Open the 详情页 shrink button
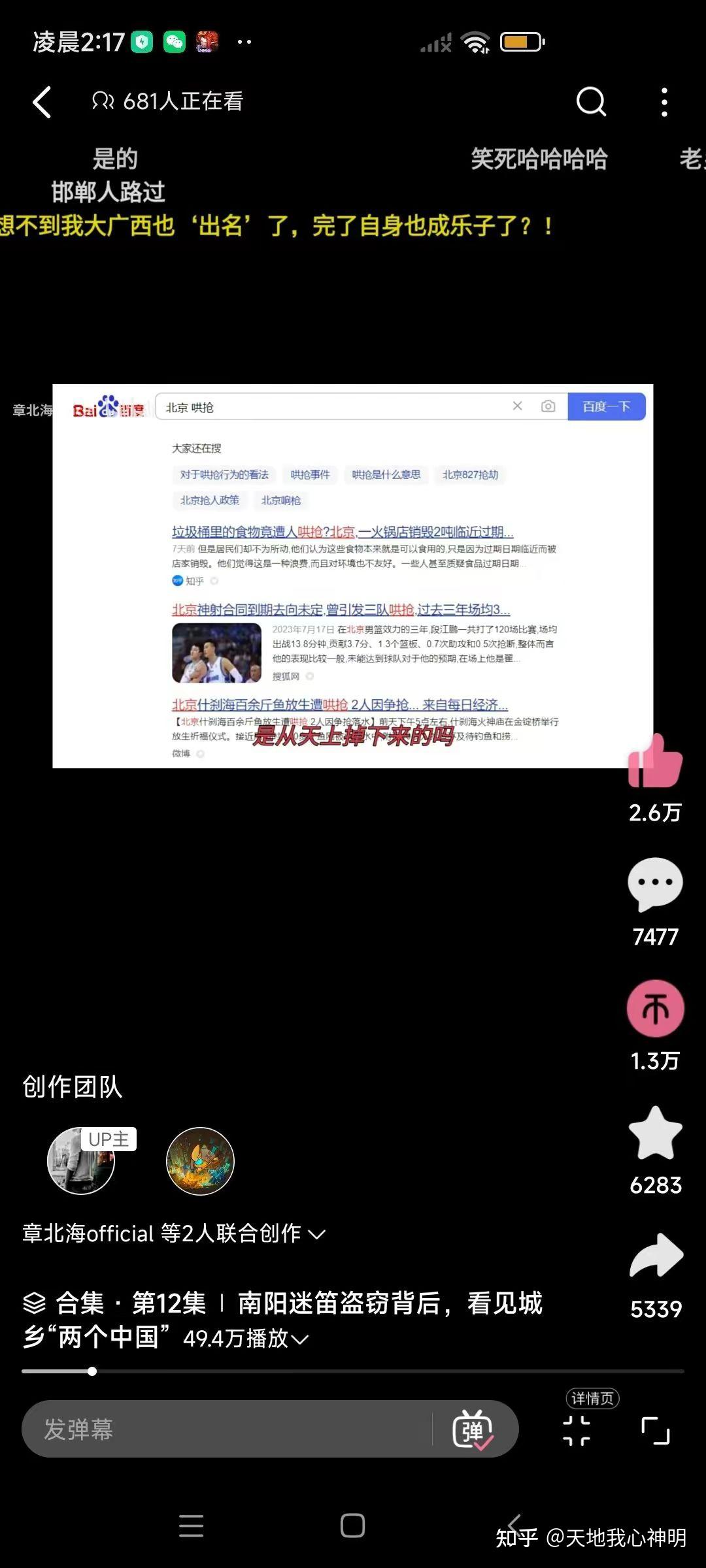Image resolution: width=706 pixels, height=1568 pixels. click(577, 1430)
